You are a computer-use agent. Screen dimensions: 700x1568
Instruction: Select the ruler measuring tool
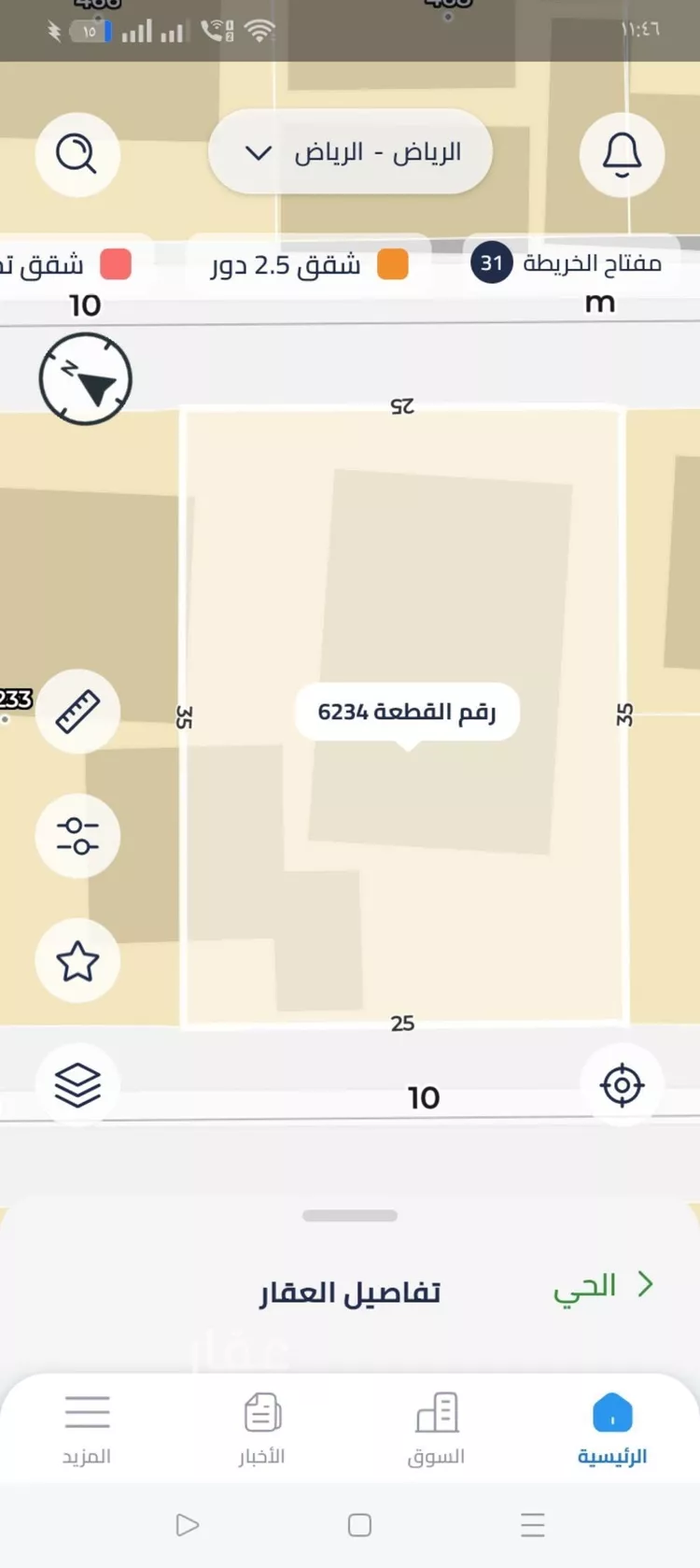click(77, 712)
